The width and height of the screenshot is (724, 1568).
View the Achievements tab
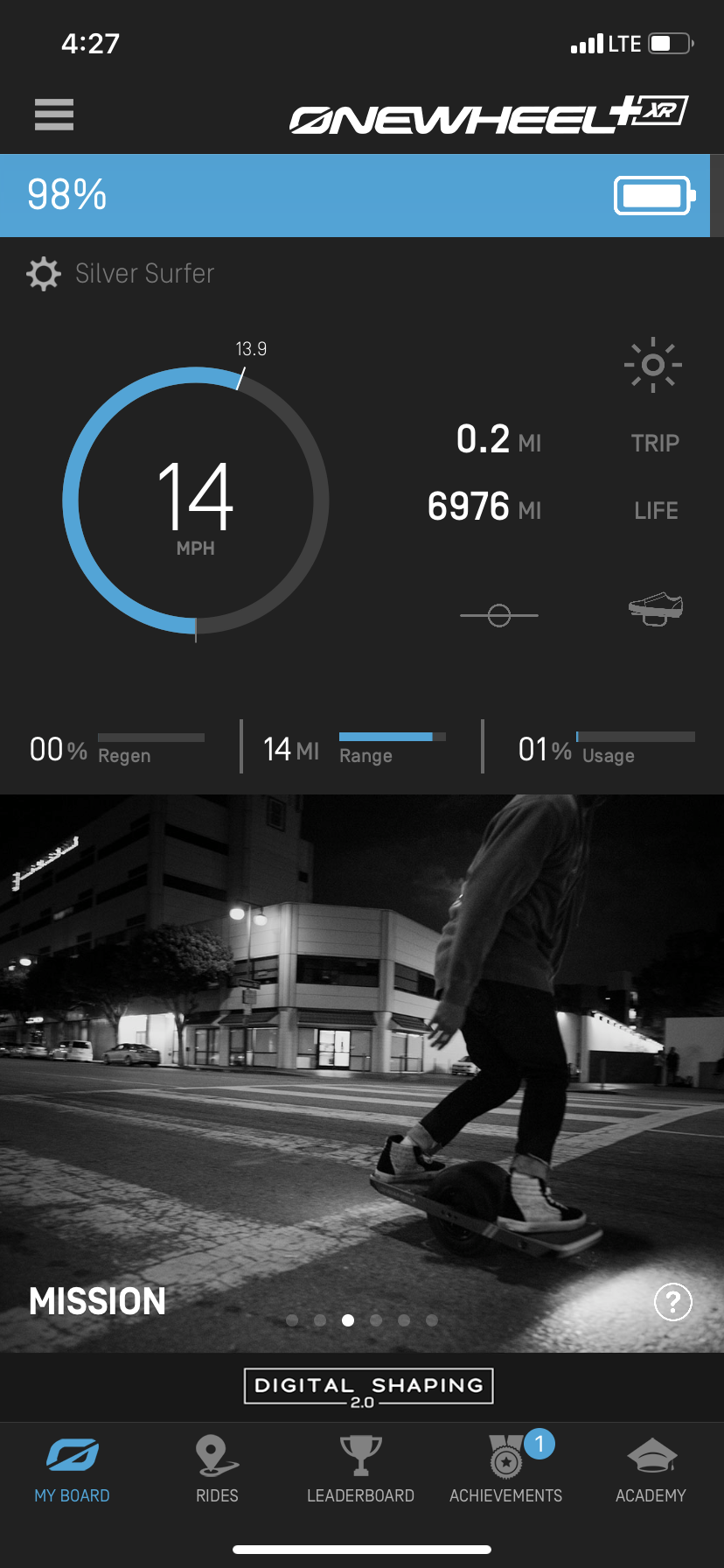point(505,1469)
